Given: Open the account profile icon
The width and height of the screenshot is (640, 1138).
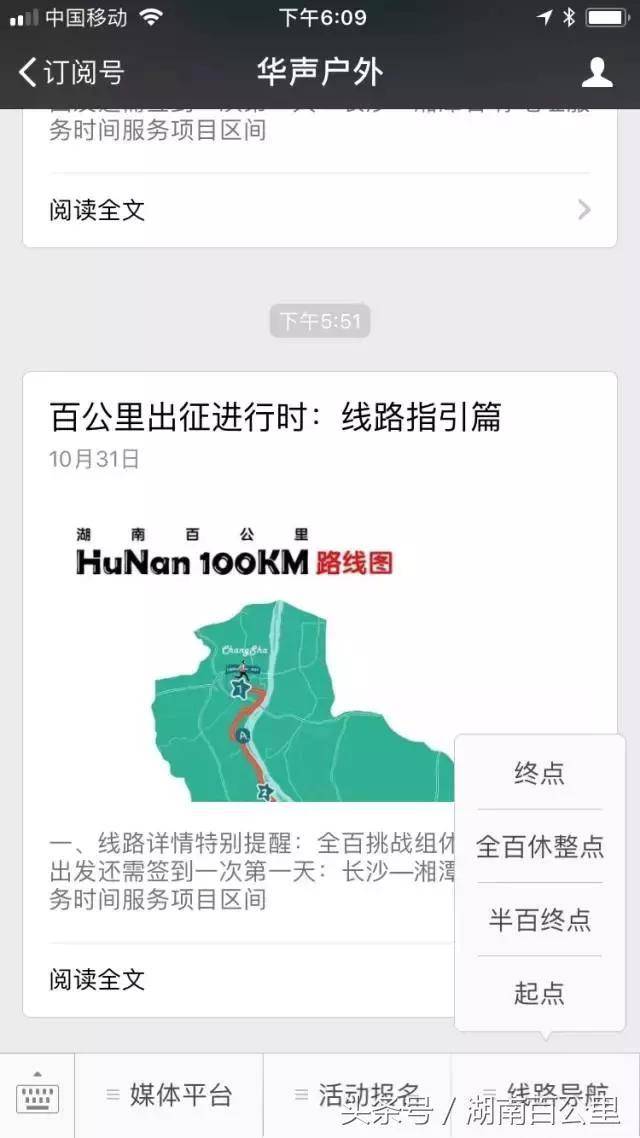Looking at the screenshot, I should point(597,73).
